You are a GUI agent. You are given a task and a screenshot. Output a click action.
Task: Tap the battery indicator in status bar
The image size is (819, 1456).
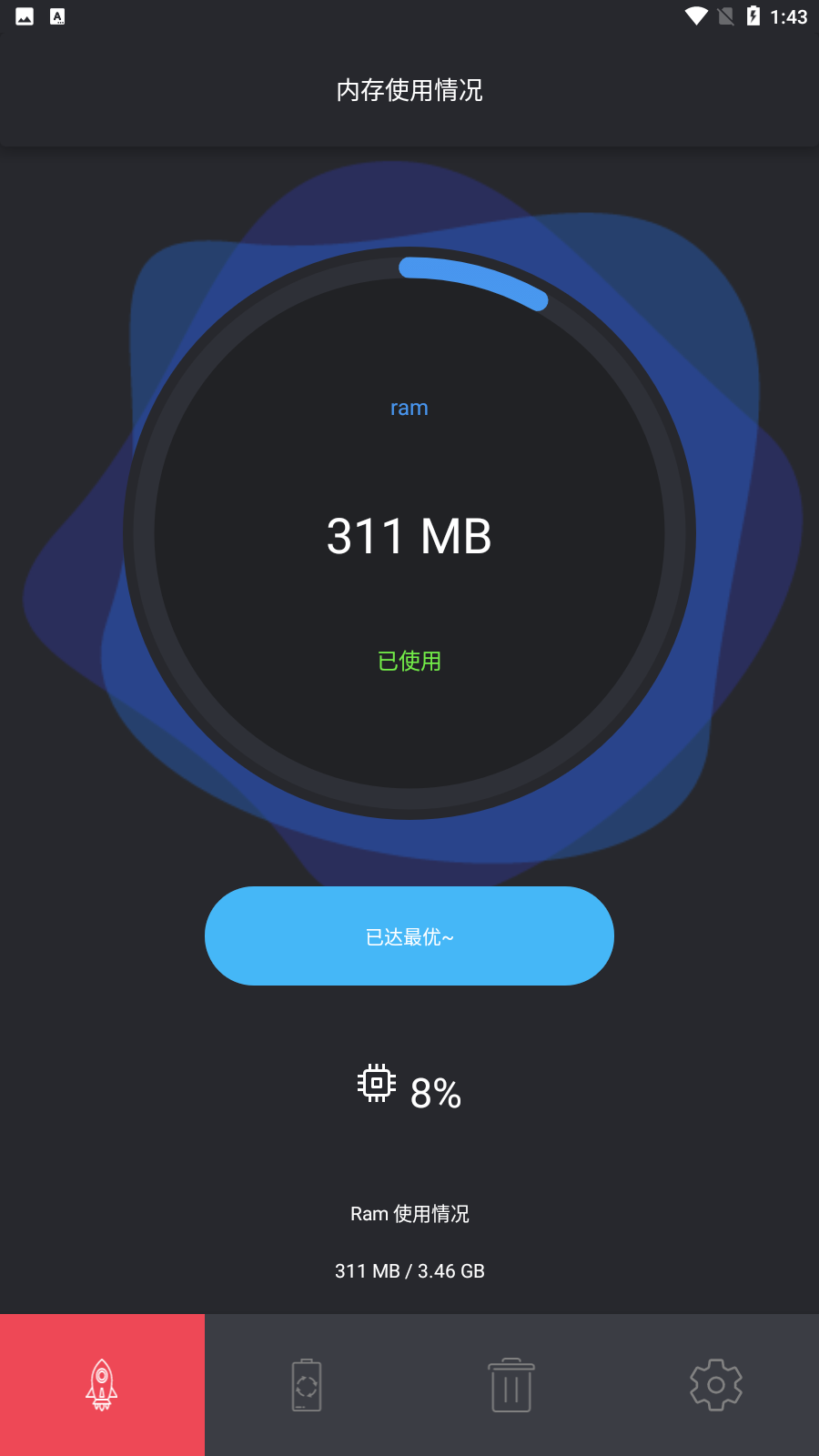click(x=753, y=15)
